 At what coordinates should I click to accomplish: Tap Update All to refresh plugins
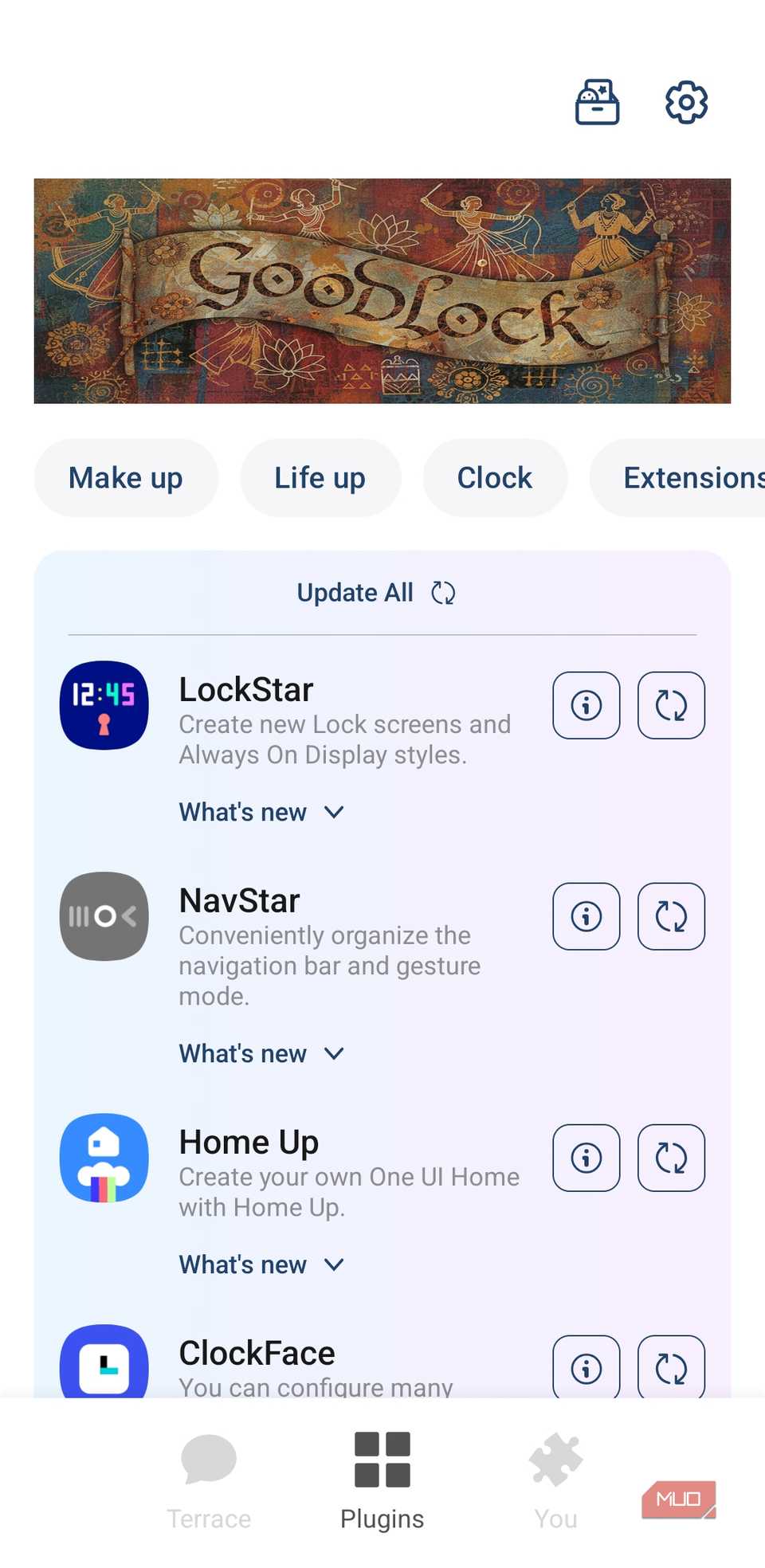coord(375,592)
